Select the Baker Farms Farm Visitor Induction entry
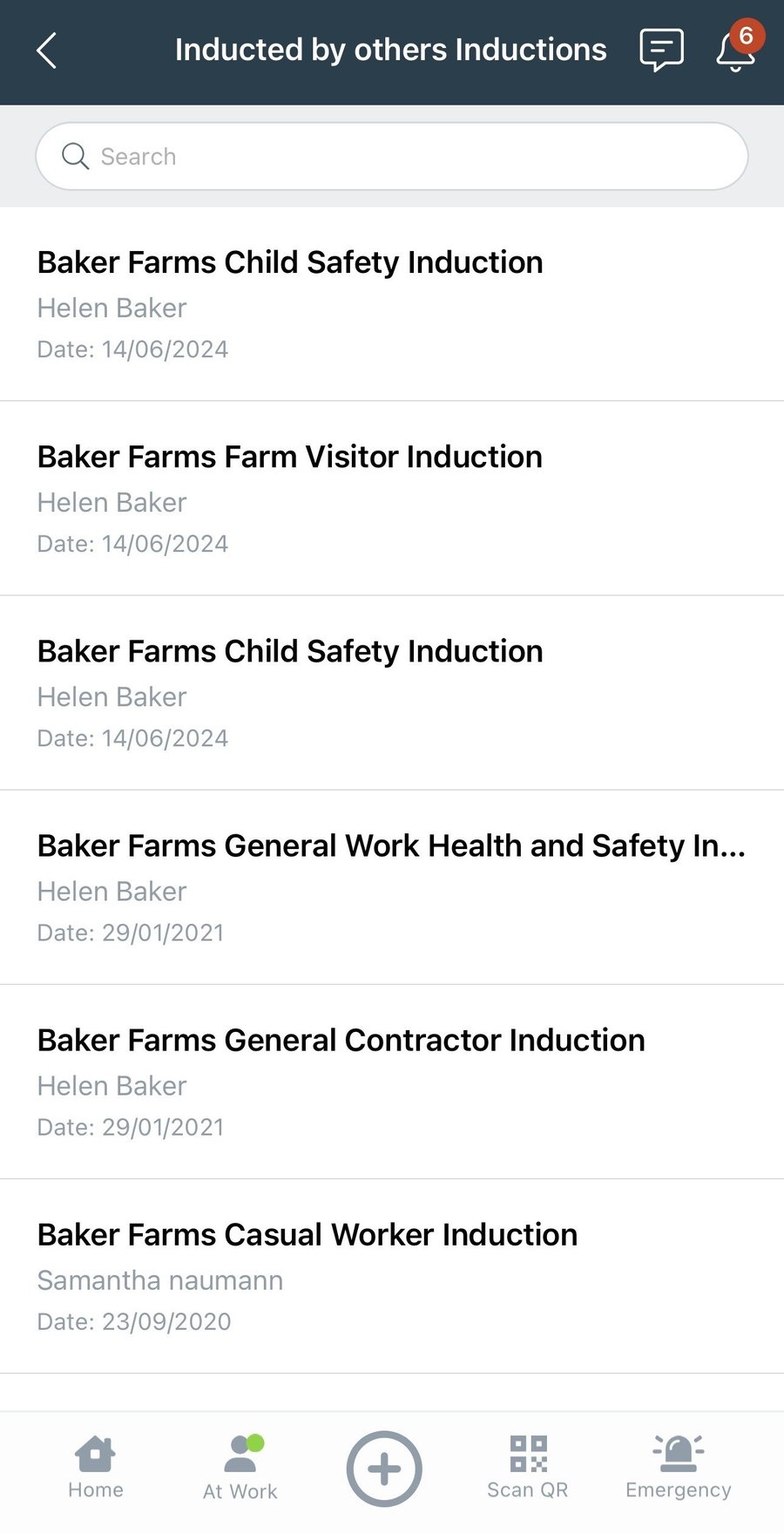This screenshot has width=784, height=1534. pyautogui.click(x=290, y=456)
